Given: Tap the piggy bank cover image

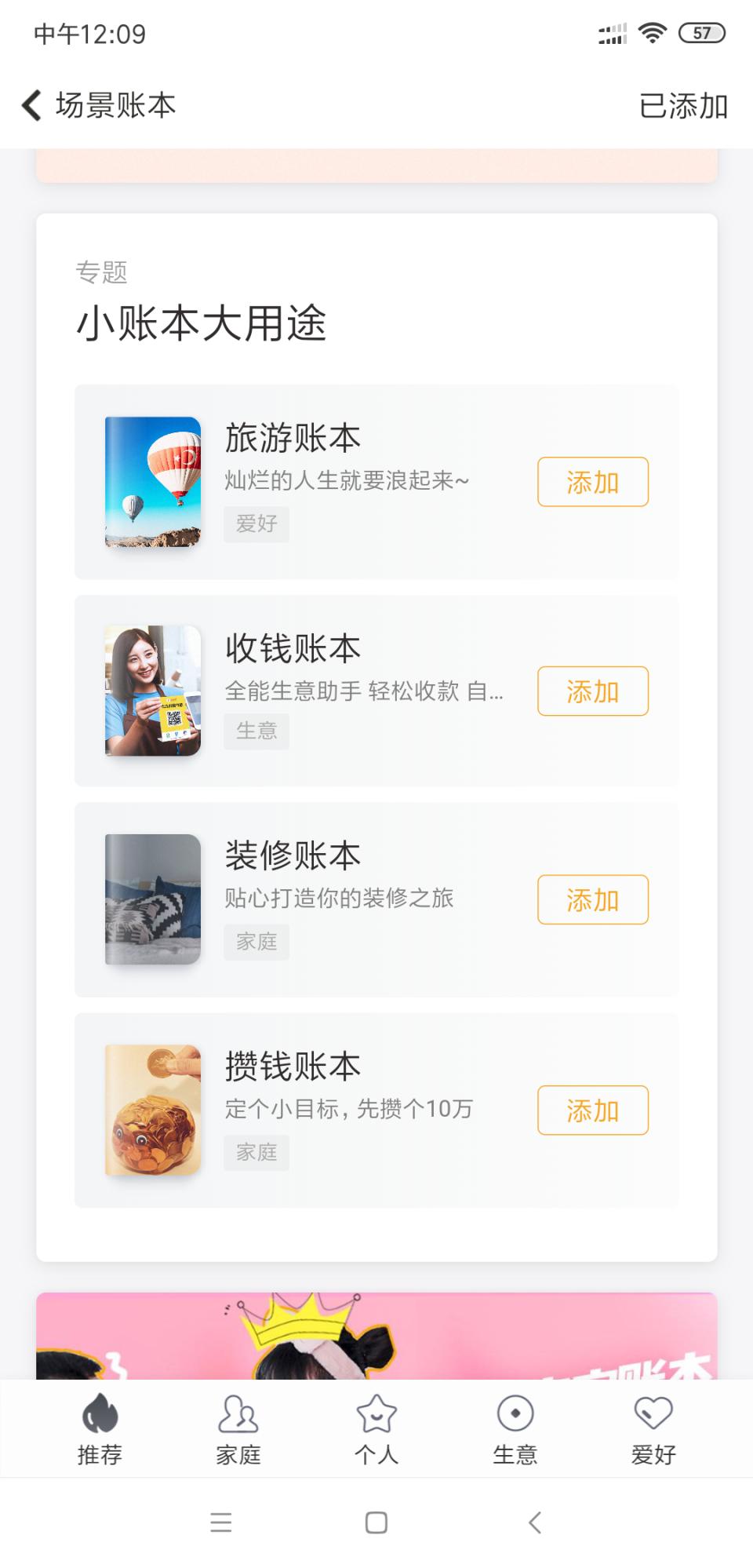Looking at the screenshot, I should pos(152,1109).
